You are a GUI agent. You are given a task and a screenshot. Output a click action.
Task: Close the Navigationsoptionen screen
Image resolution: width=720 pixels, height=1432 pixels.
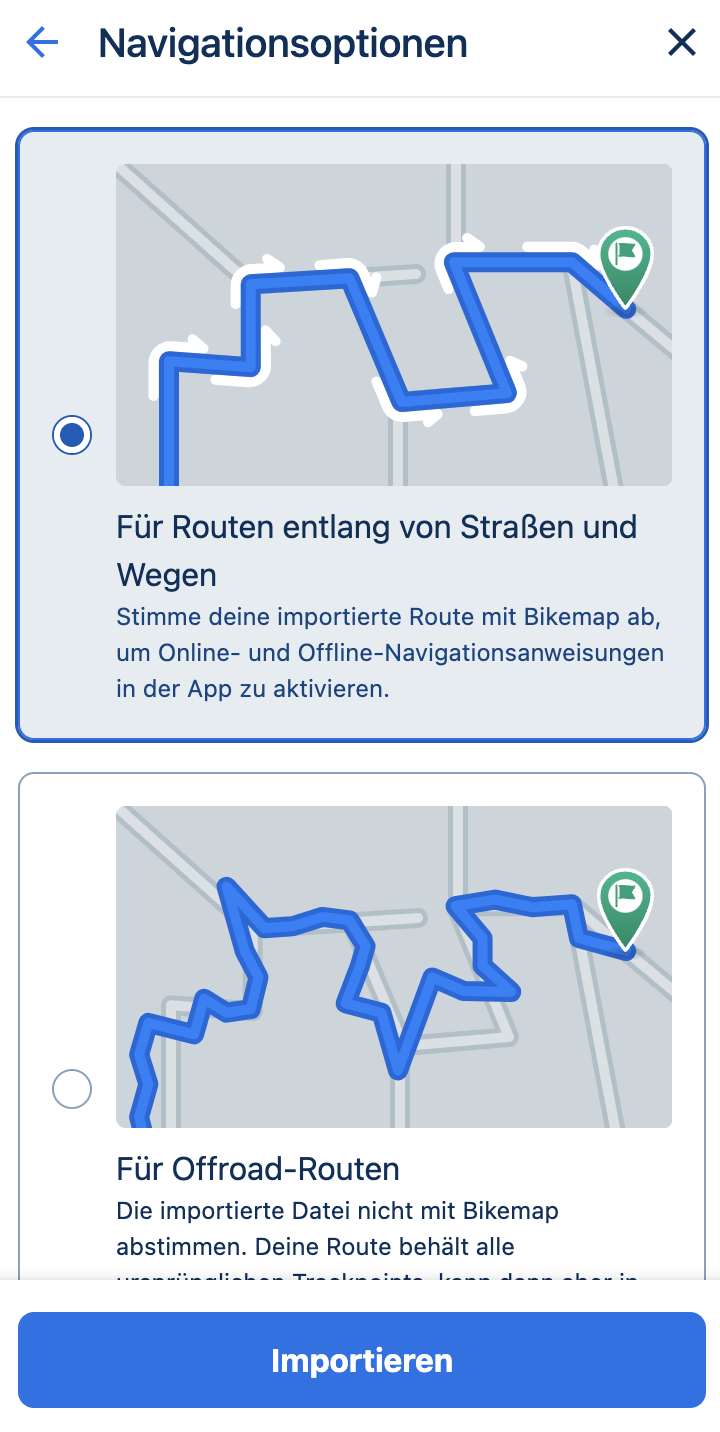tap(681, 43)
